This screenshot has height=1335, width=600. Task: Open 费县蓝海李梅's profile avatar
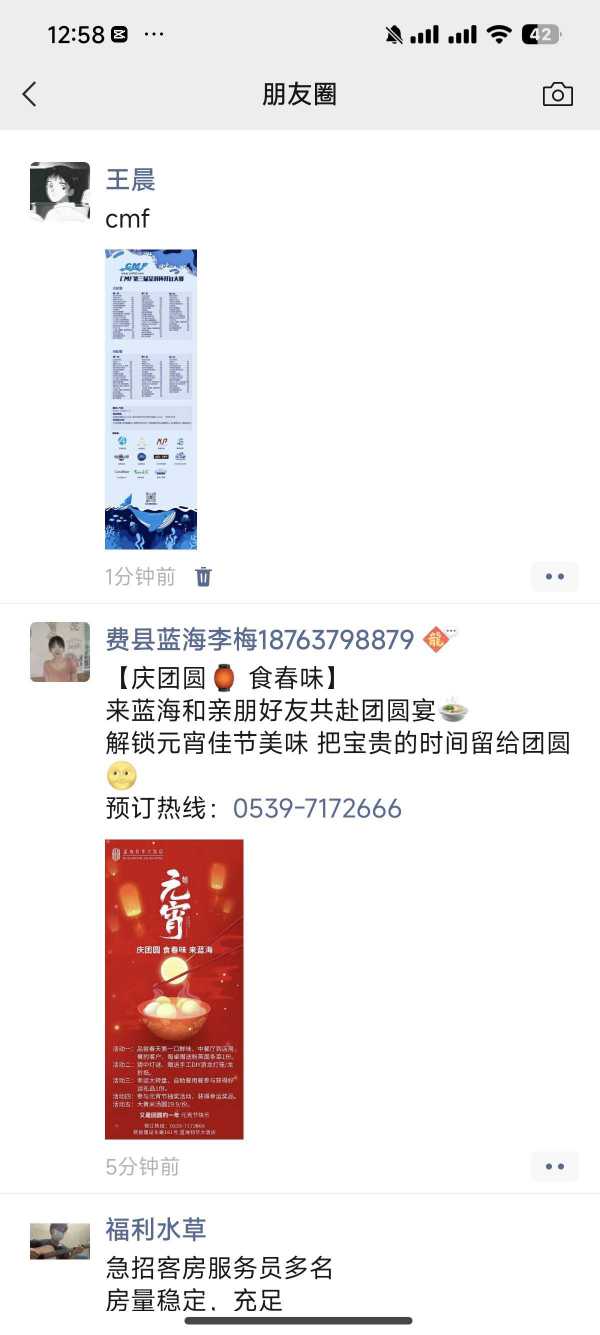pos(60,652)
